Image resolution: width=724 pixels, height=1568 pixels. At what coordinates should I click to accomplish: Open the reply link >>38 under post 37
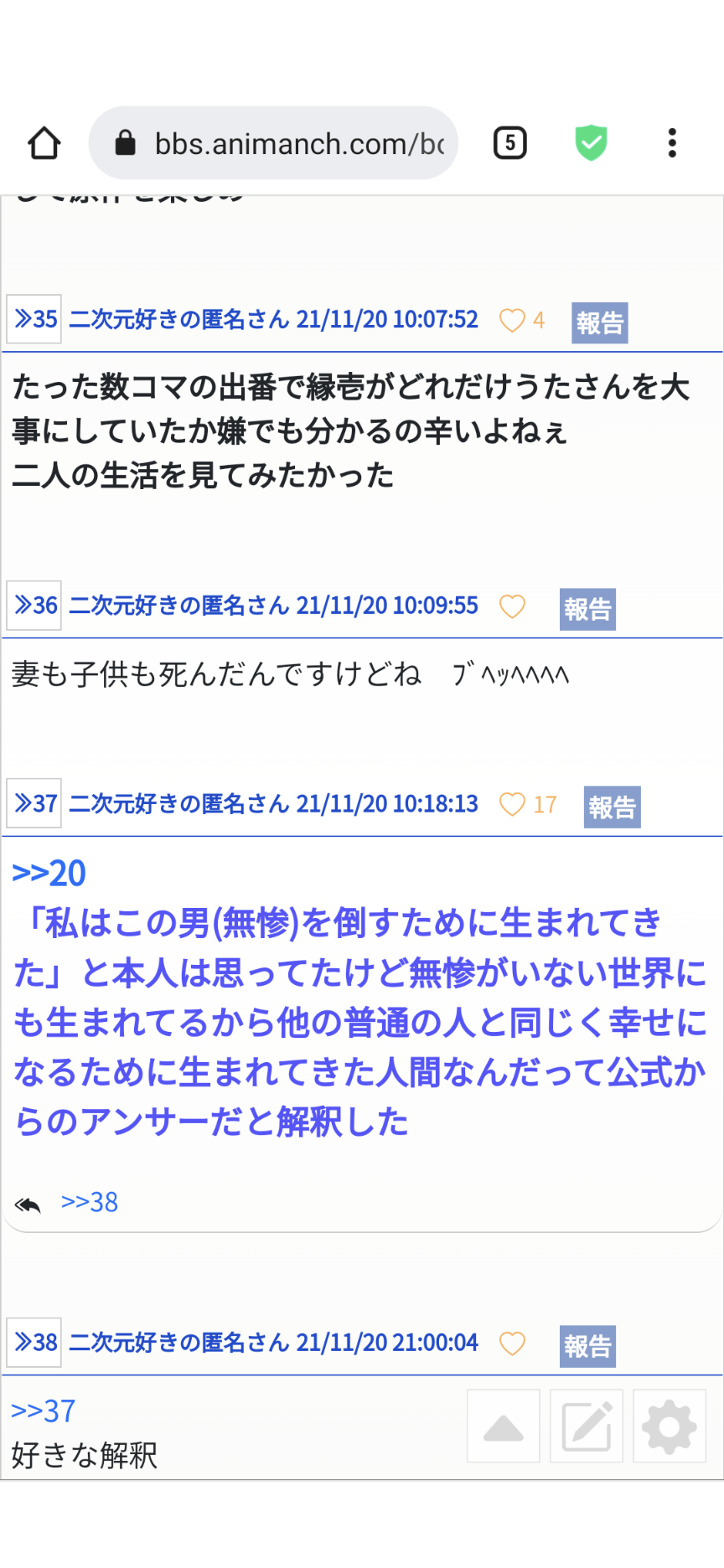coord(89,1202)
